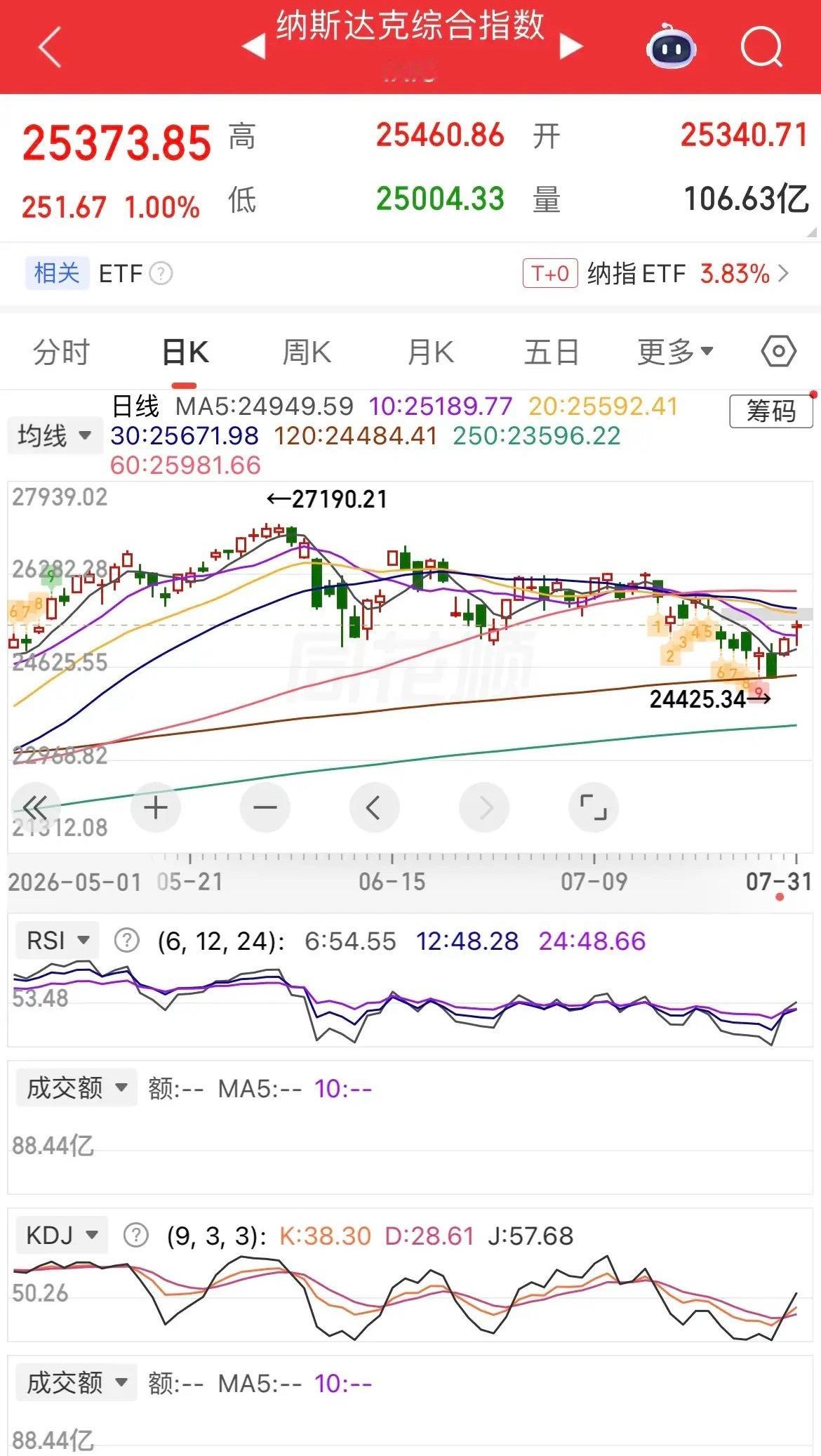
Task: Zoom in the chart with plus button
Action: [x=155, y=807]
